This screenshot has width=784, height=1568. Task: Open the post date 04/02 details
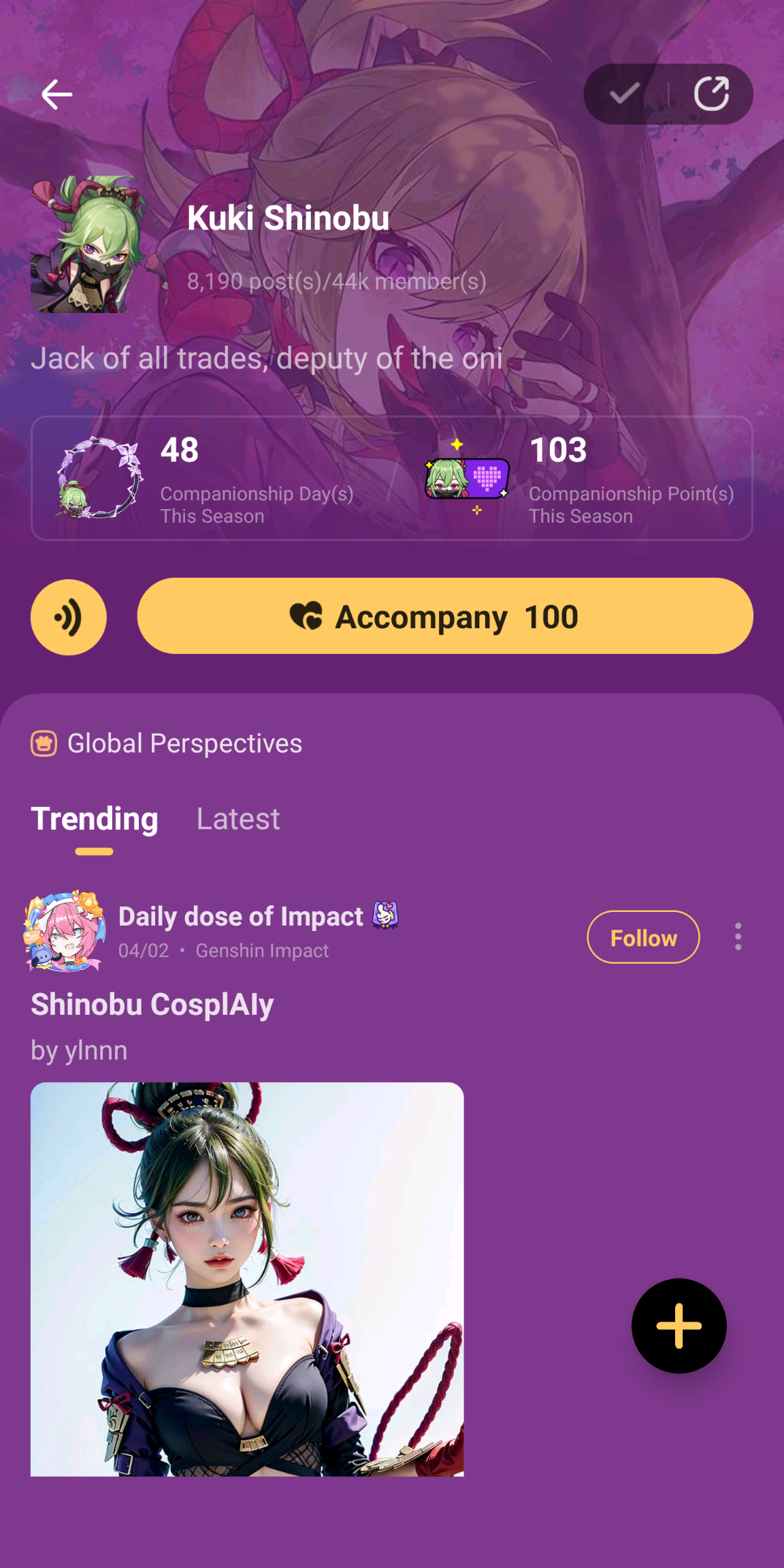(143, 950)
